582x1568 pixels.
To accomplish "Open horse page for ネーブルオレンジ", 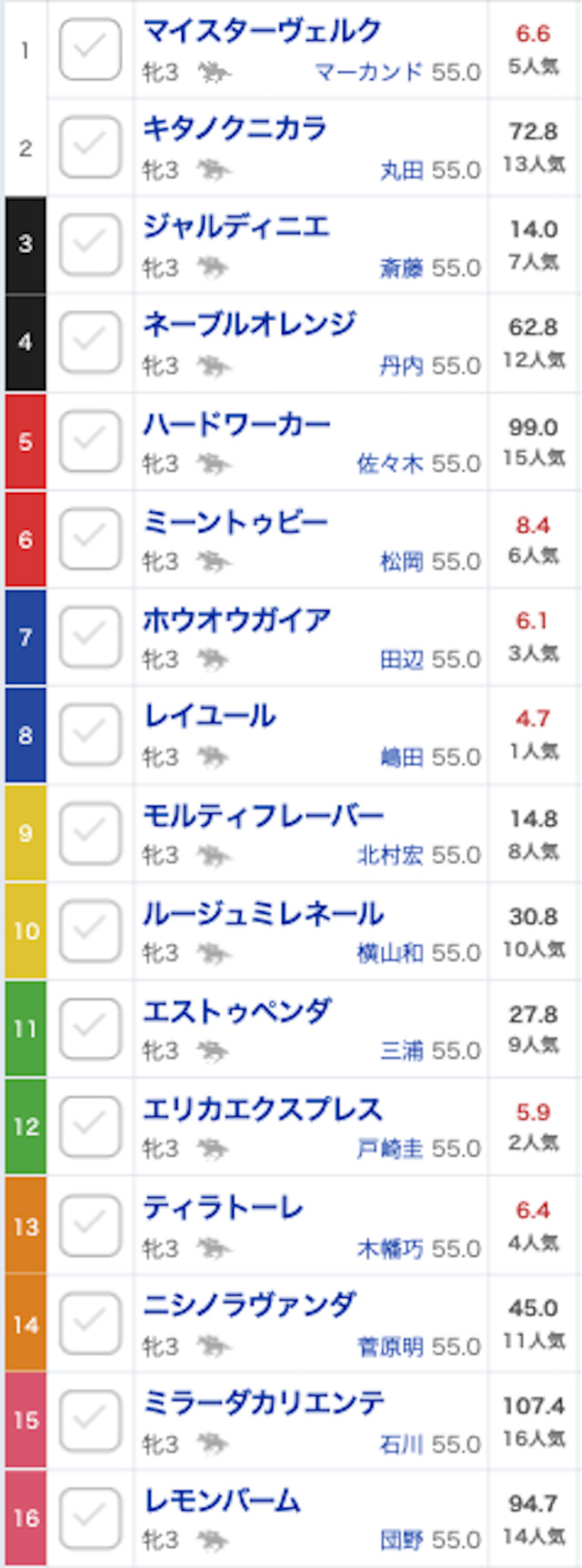I will pyautogui.click(x=249, y=324).
